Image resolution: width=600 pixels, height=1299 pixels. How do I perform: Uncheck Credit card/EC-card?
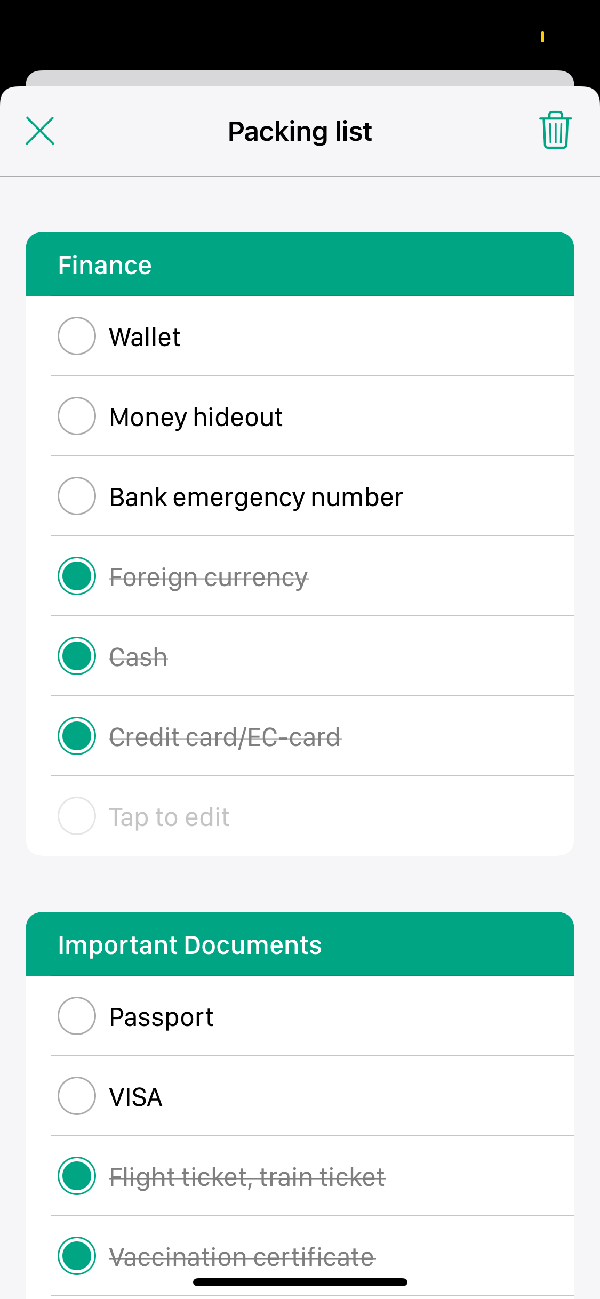pyautogui.click(x=77, y=737)
